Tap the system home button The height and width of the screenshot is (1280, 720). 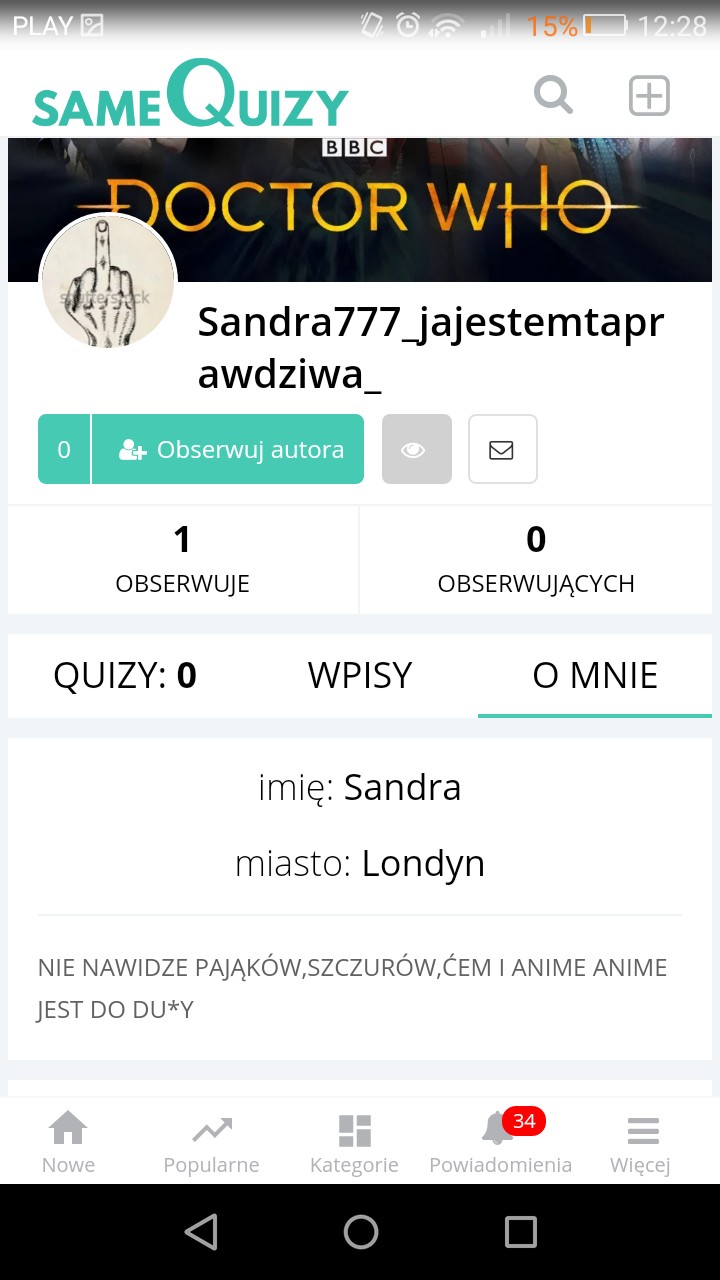click(x=361, y=1232)
